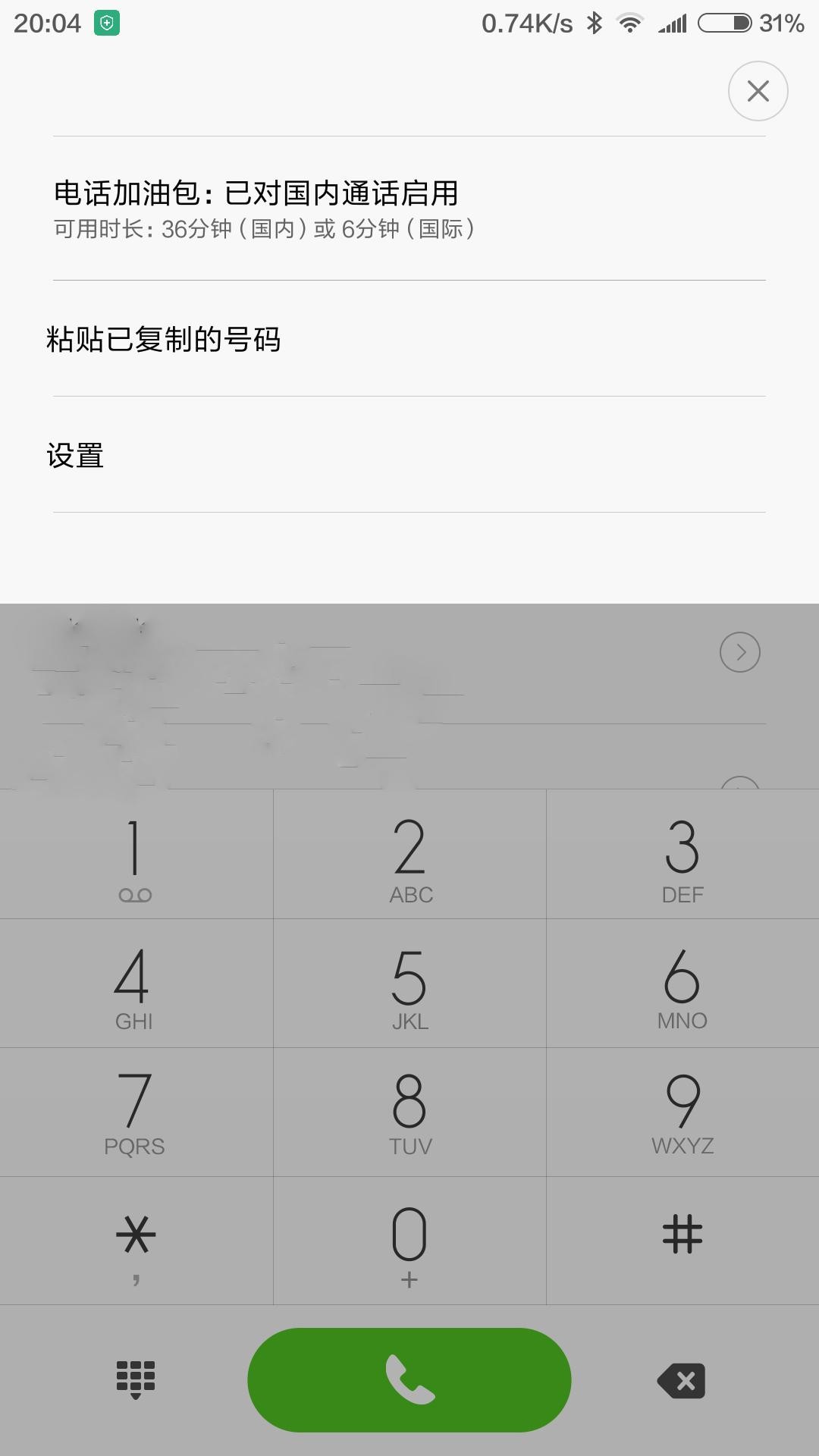Open 电话加油包 calling package details
Viewport: 819px width, 1456px height.
pos(409,208)
